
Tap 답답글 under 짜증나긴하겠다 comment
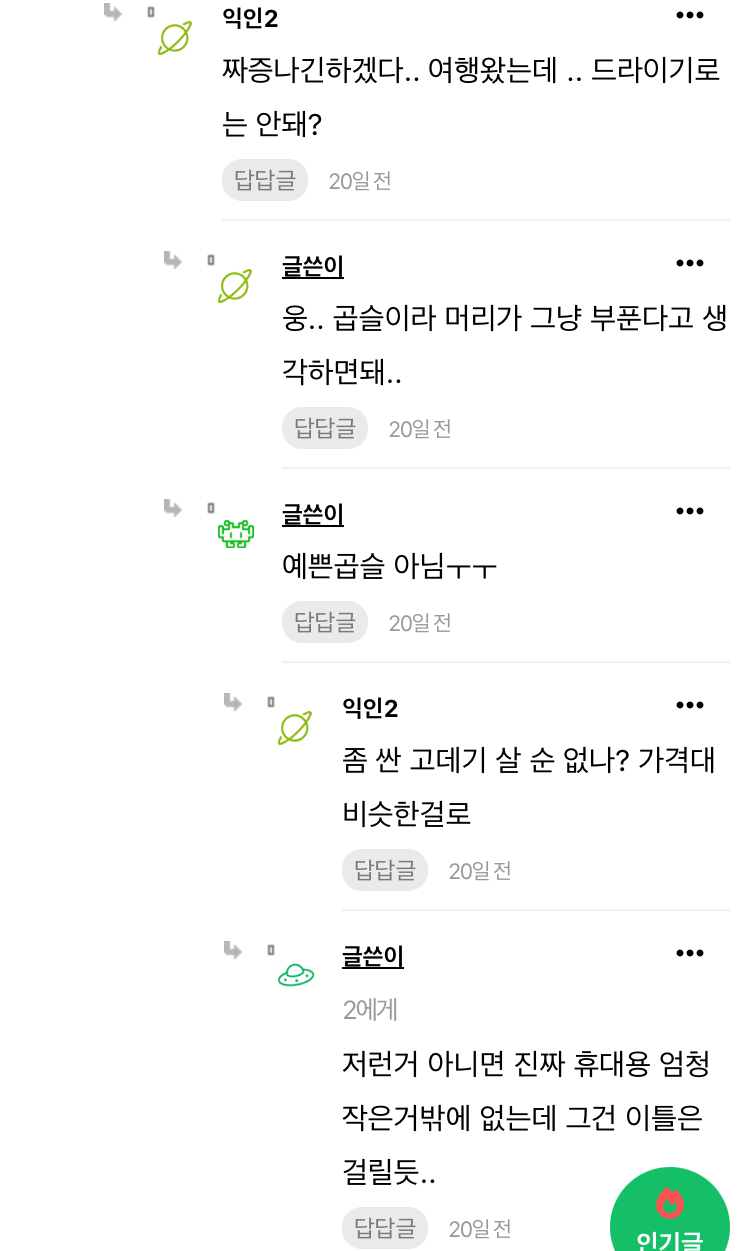click(x=265, y=180)
